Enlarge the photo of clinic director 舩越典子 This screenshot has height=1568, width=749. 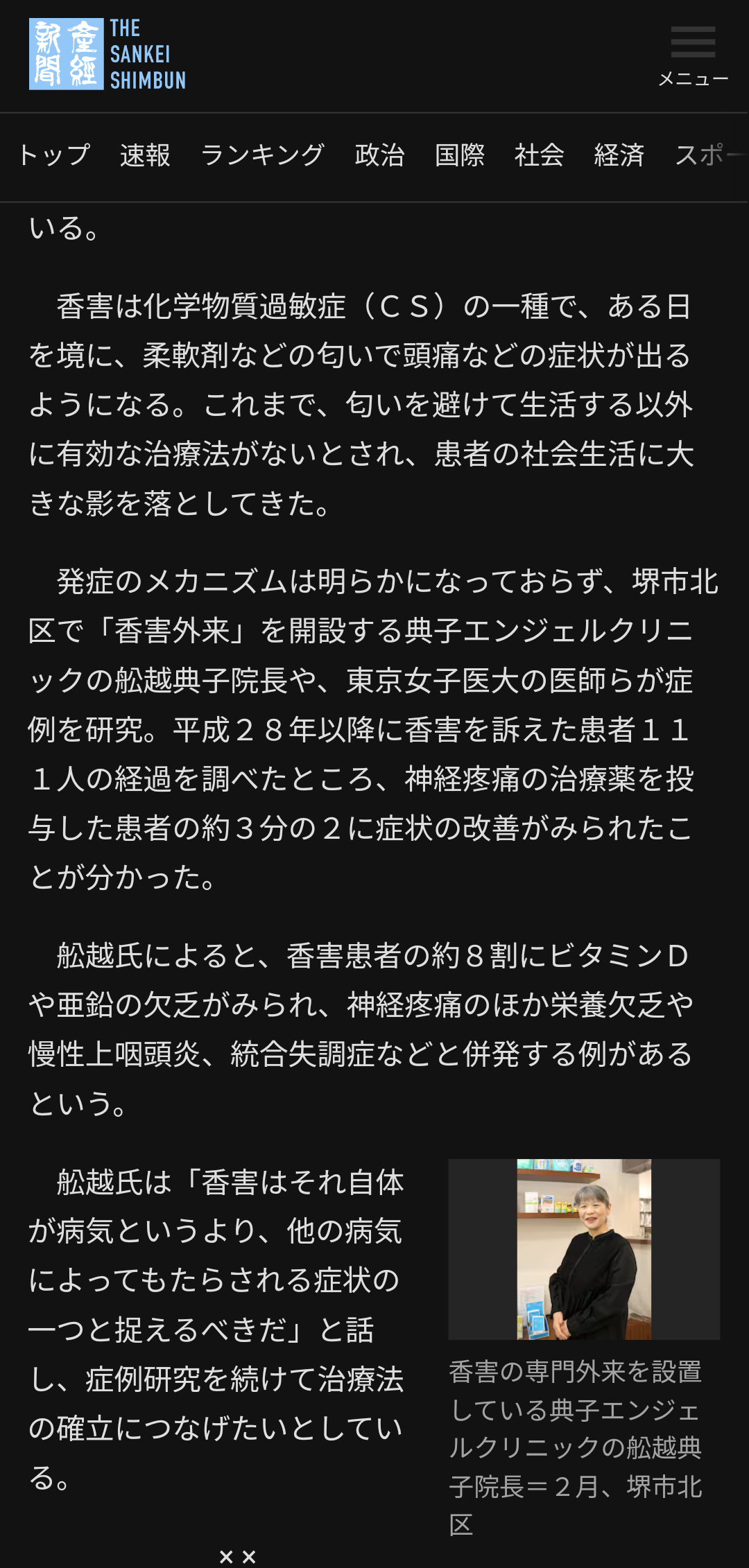click(584, 1249)
